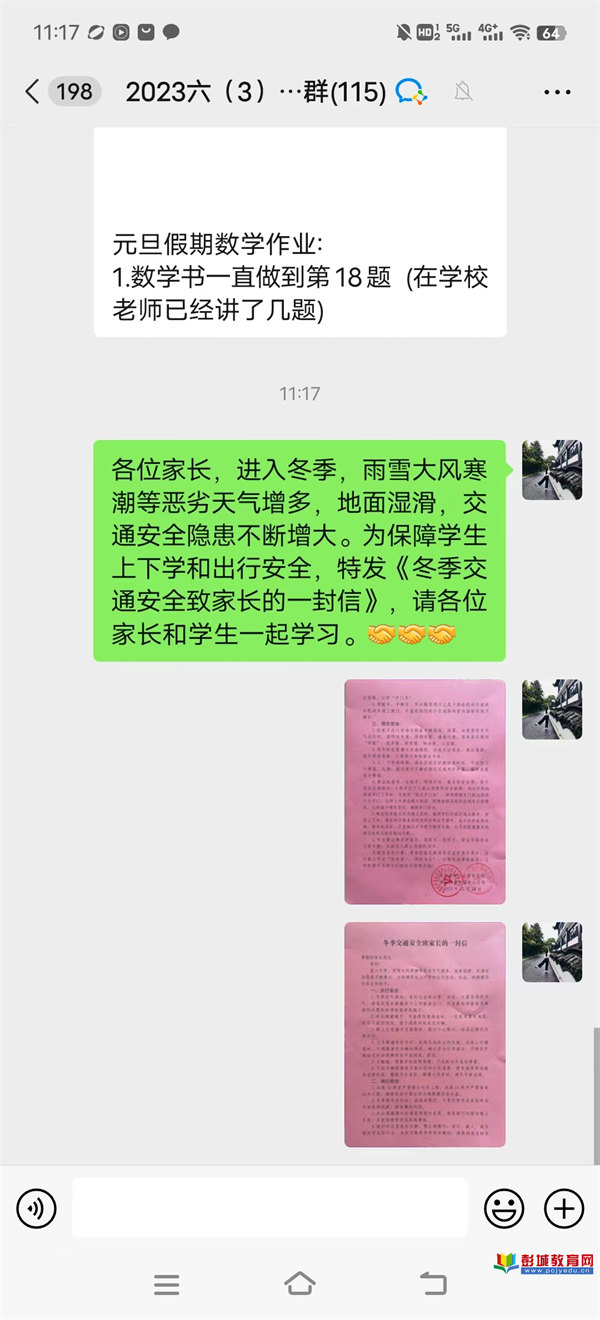Go back to the chat list
Viewport: 600px width, 1320px height.
[x=34, y=92]
